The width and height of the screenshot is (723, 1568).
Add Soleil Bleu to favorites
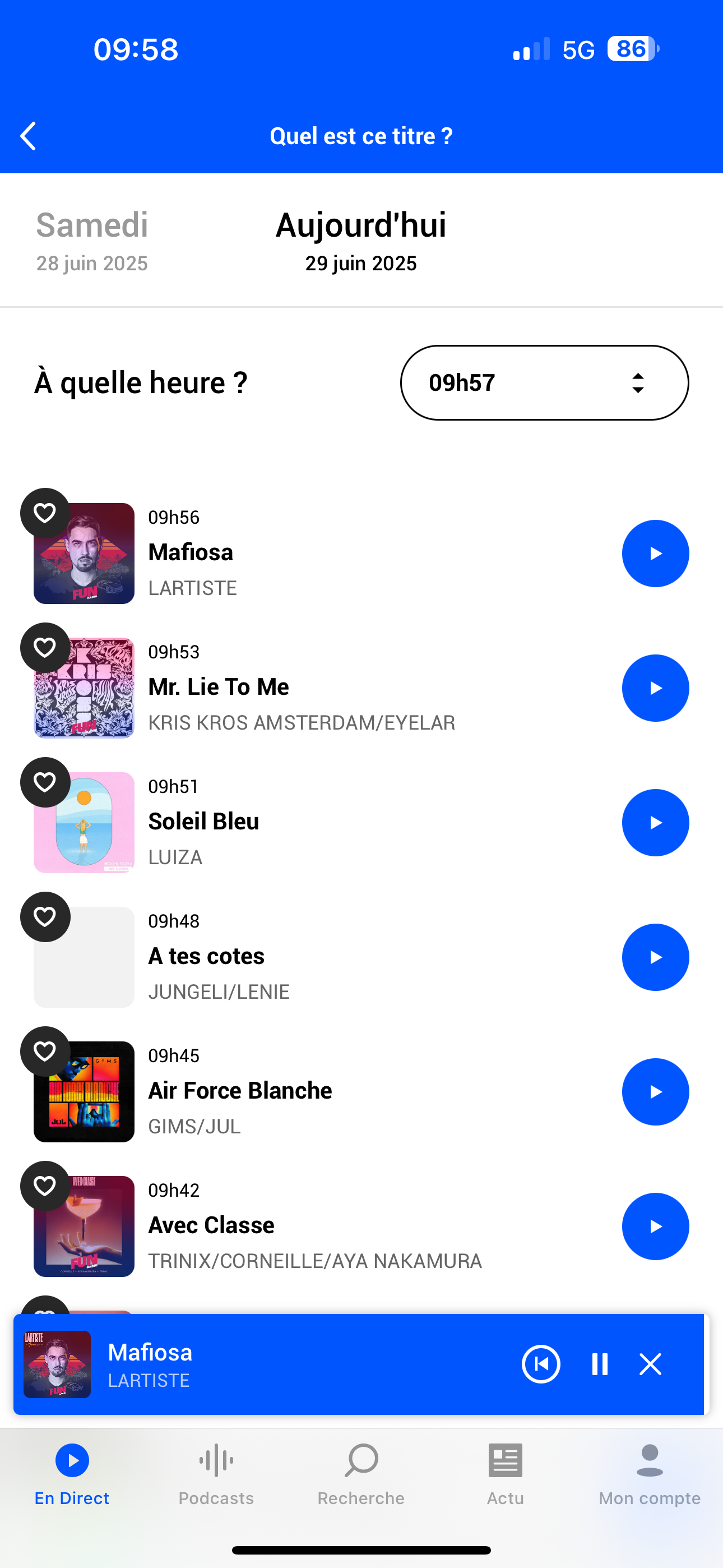point(45,782)
